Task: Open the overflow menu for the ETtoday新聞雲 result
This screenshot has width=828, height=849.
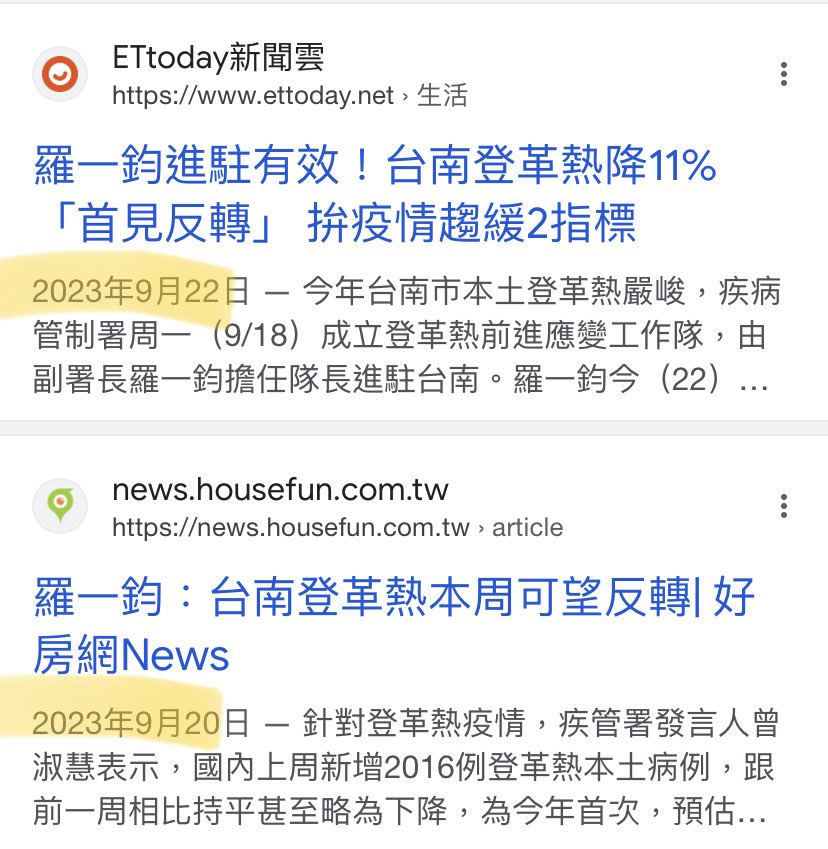Action: pos(784,75)
